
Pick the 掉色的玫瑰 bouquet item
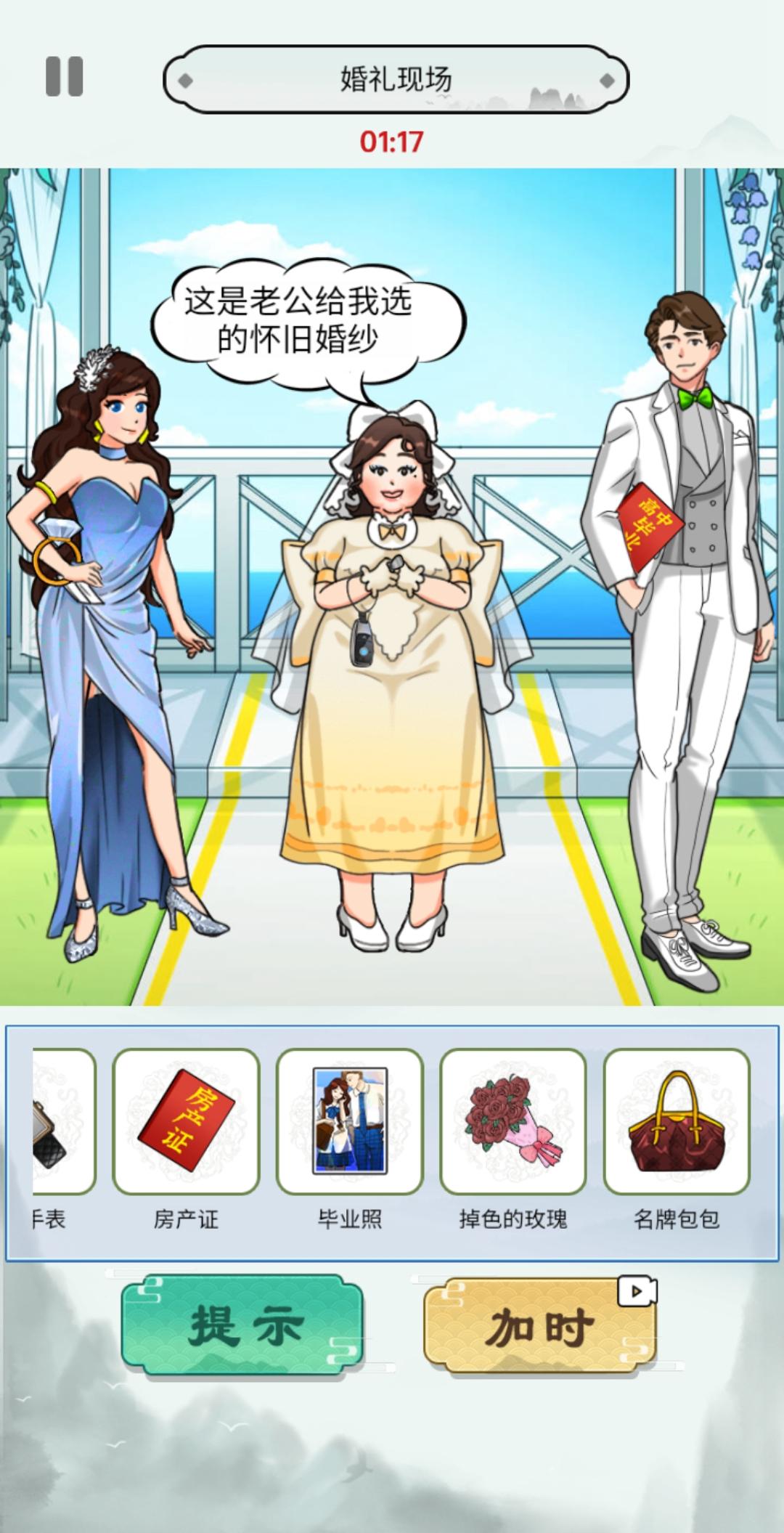click(513, 1122)
